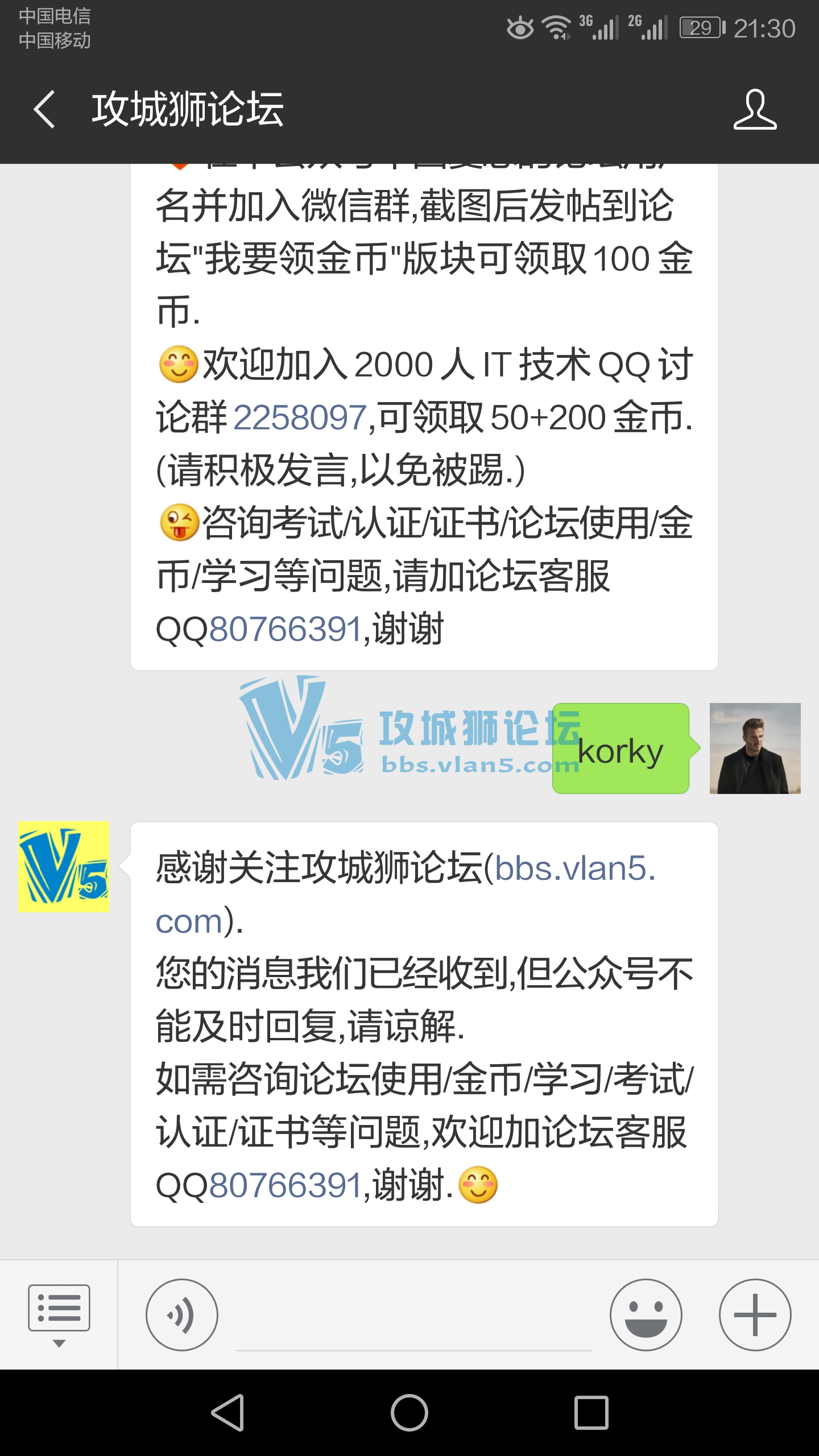Open the bbs.vlan5.com link
The width and height of the screenshot is (819, 1456).
[x=574, y=869]
